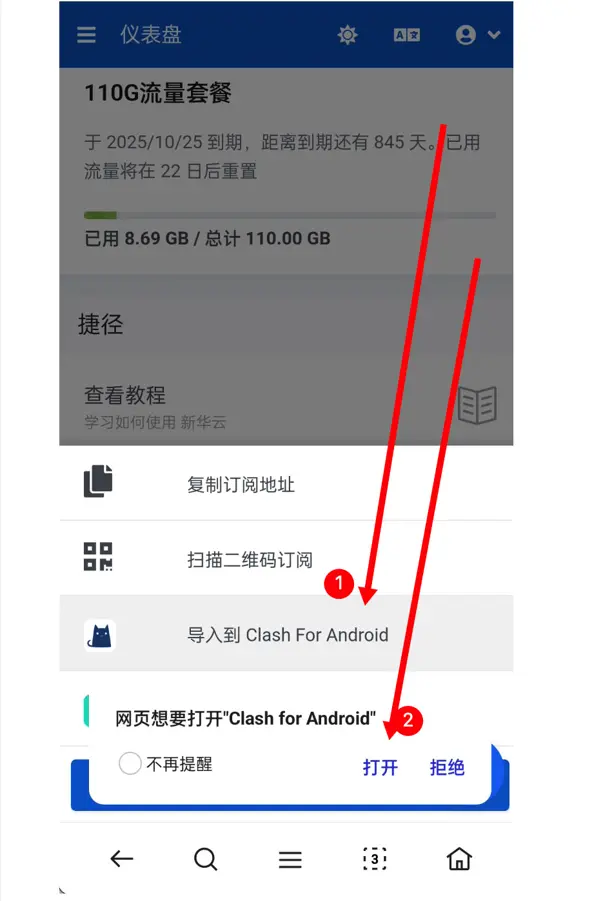Screen dimensions: 600x901
Task: Select 导入到 Clash For Android
Action: 287,635
